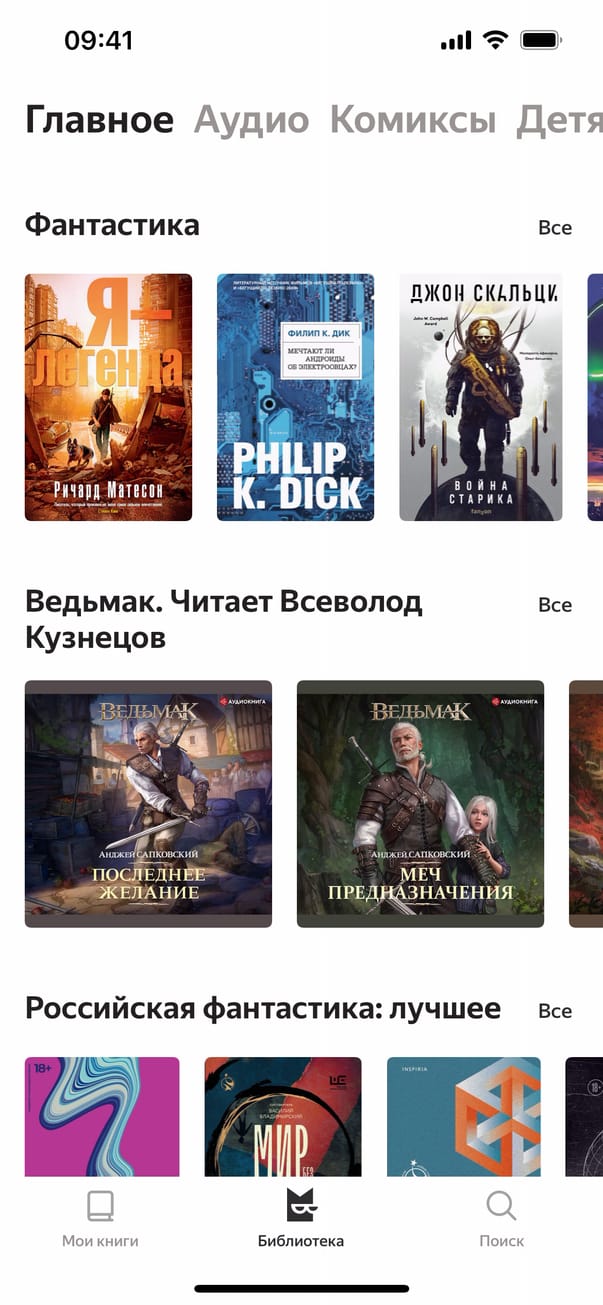Open audiobook Последнее желание

(148, 804)
